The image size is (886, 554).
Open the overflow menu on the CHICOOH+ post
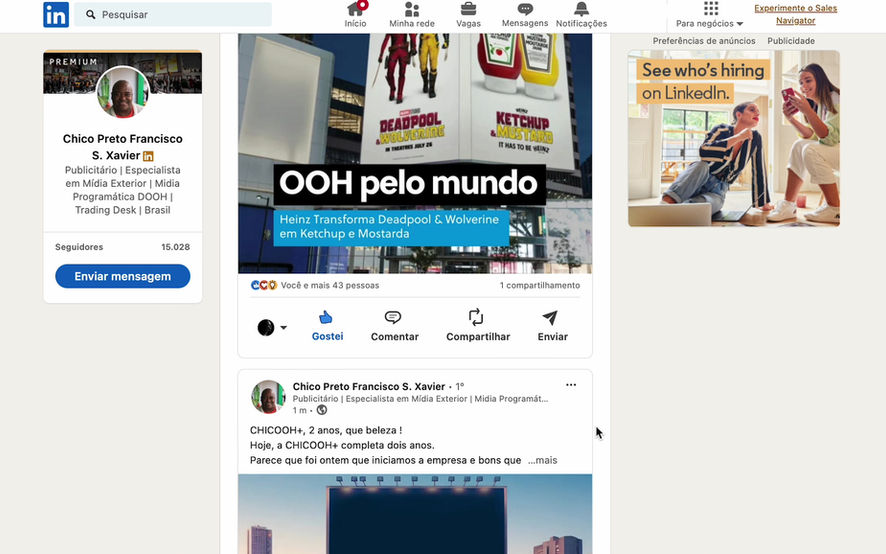pyautogui.click(x=571, y=385)
